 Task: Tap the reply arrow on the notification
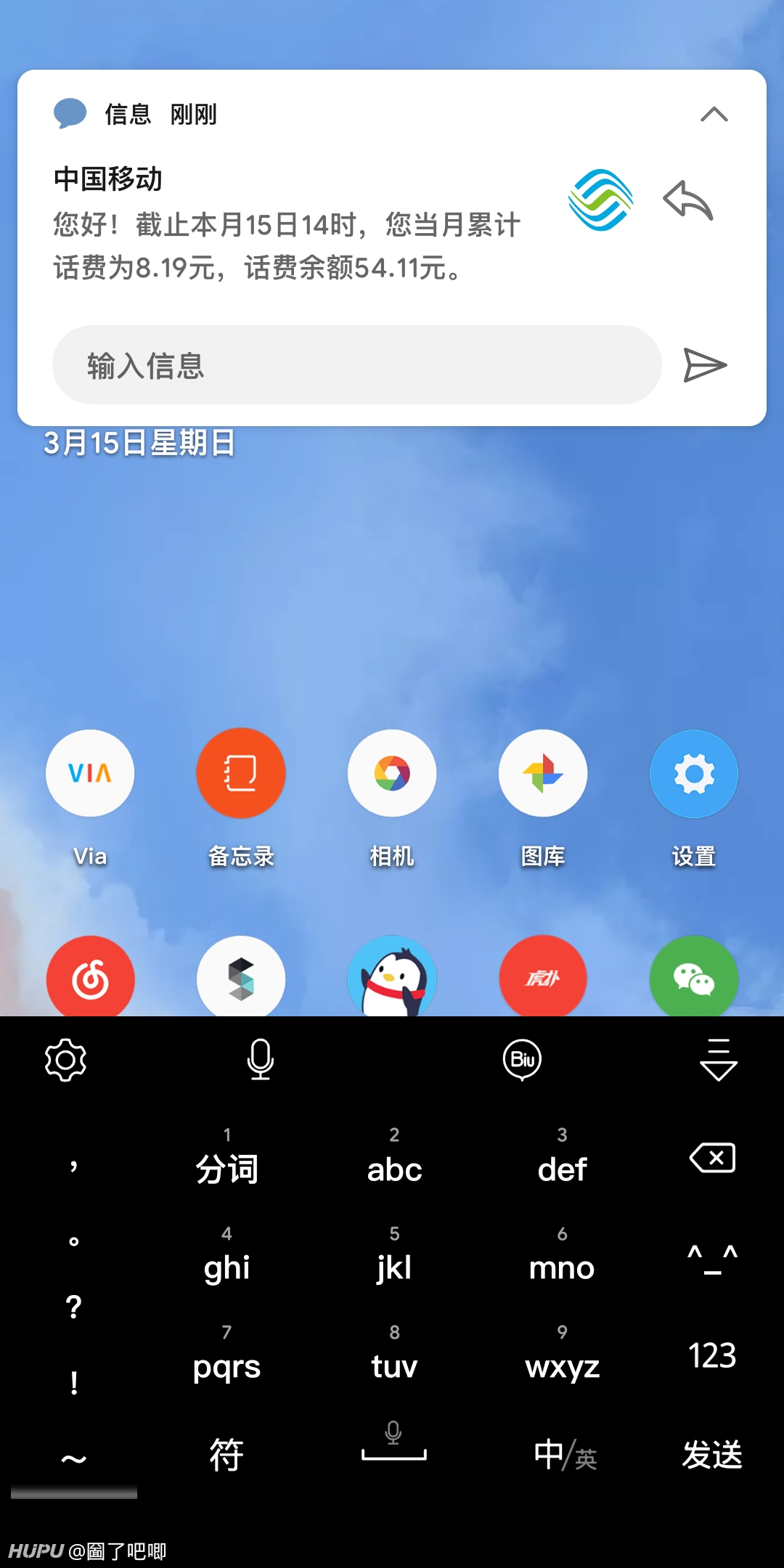(x=688, y=200)
